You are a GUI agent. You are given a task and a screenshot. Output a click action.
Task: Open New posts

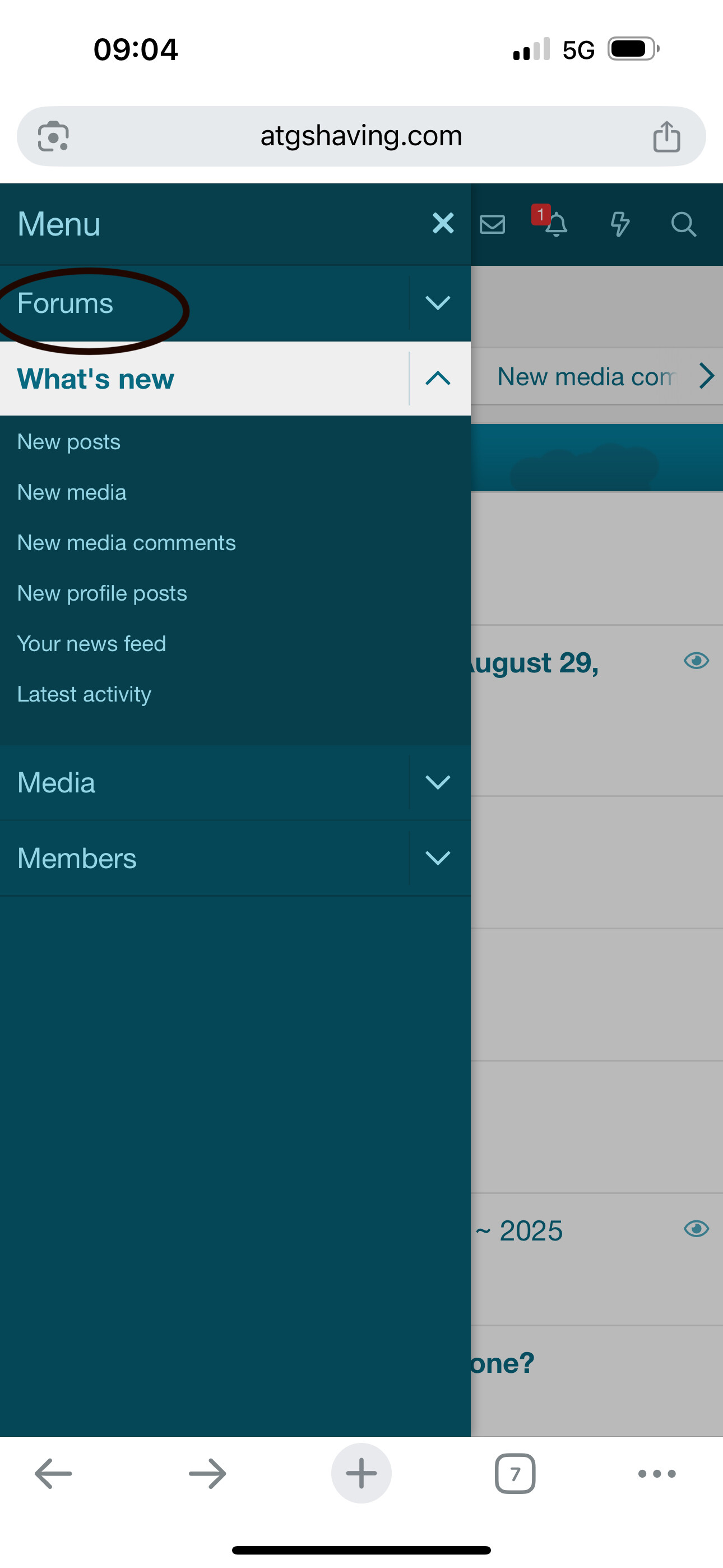point(69,442)
